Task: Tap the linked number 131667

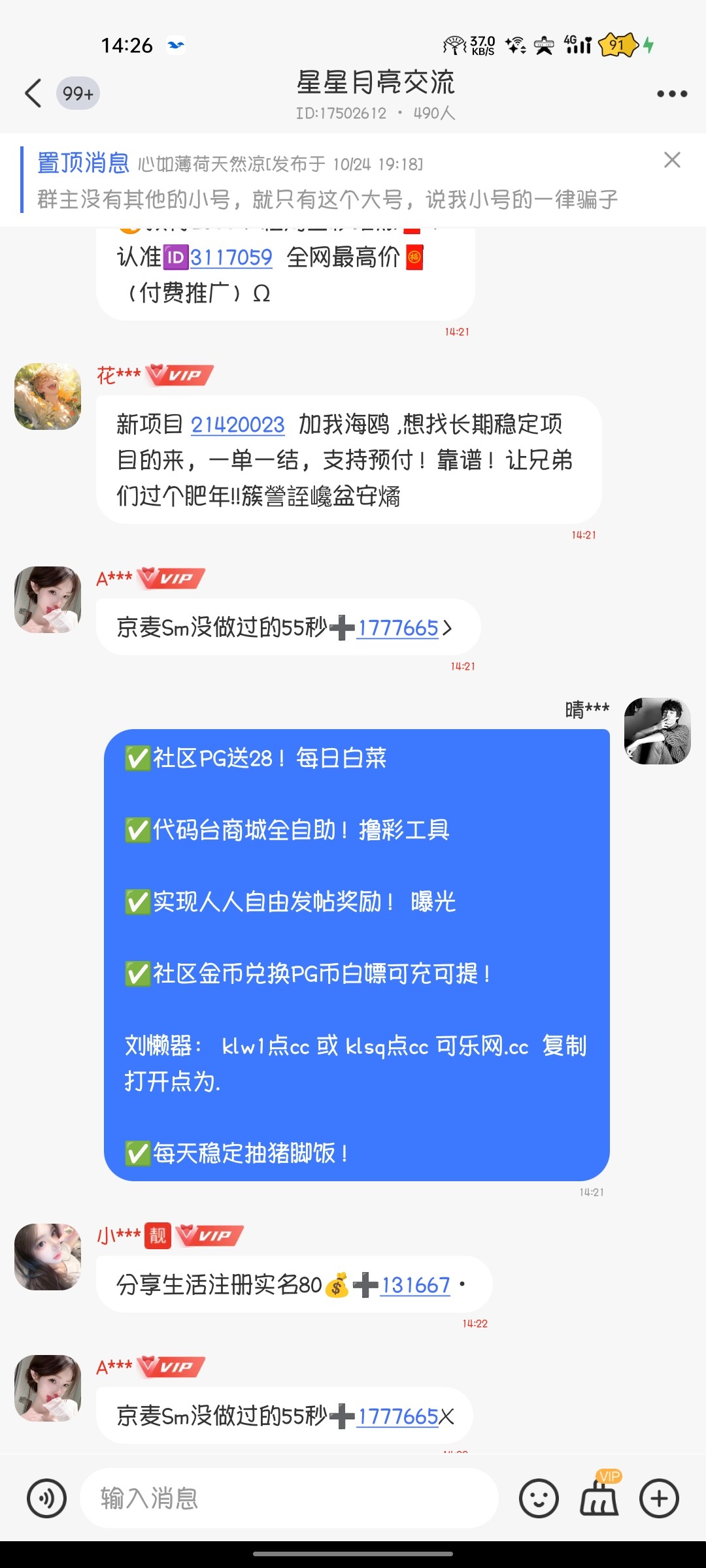Action: (x=415, y=1285)
